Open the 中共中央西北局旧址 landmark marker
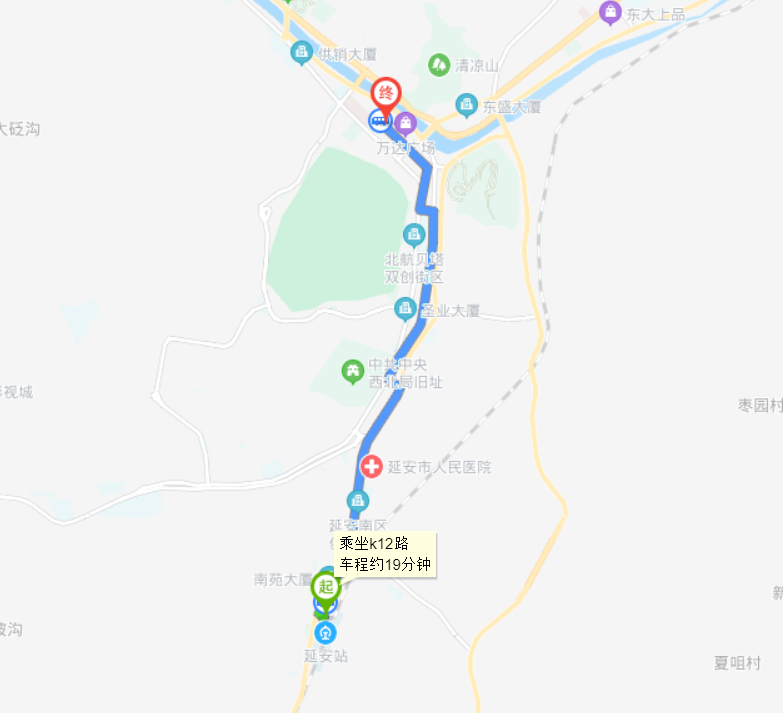783x713 pixels. coord(352,372)
